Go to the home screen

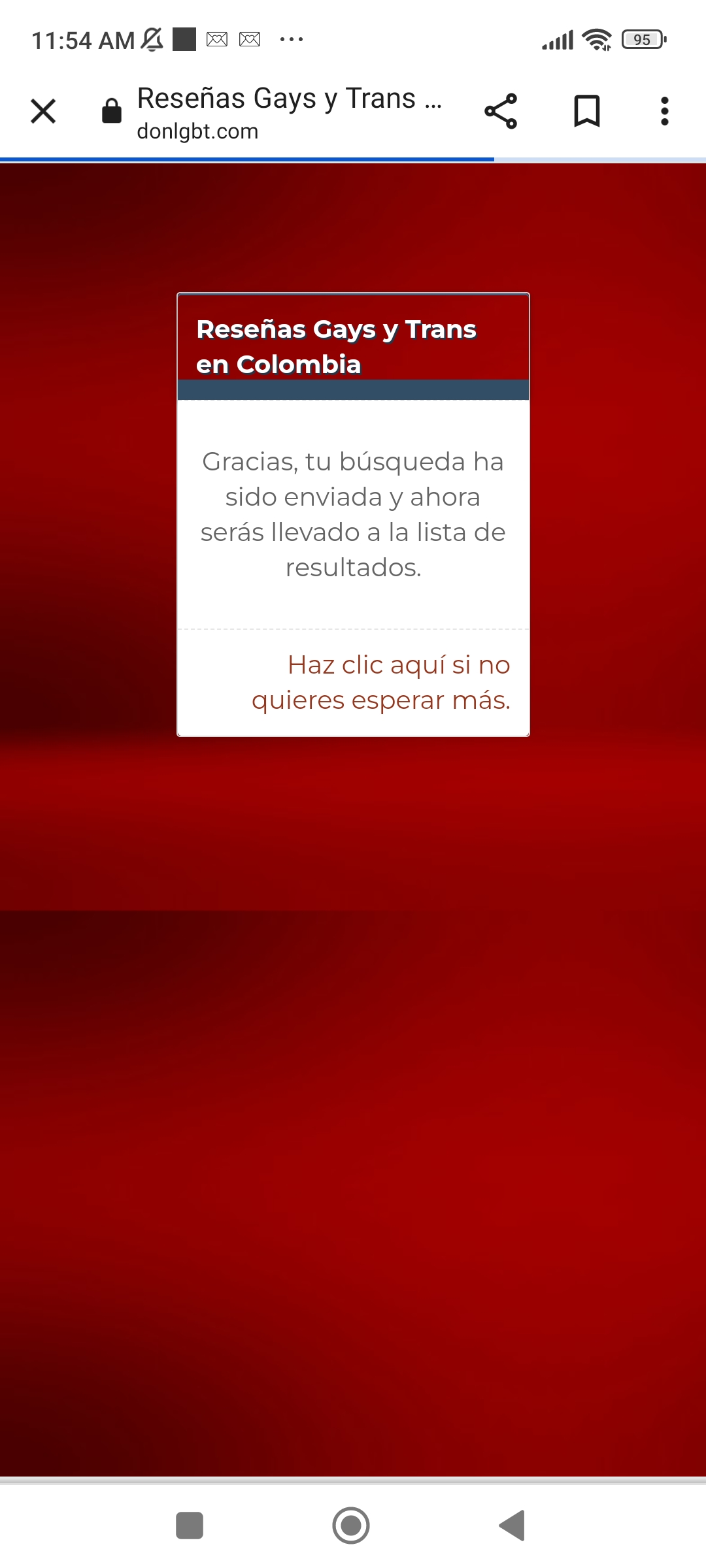351,1526
